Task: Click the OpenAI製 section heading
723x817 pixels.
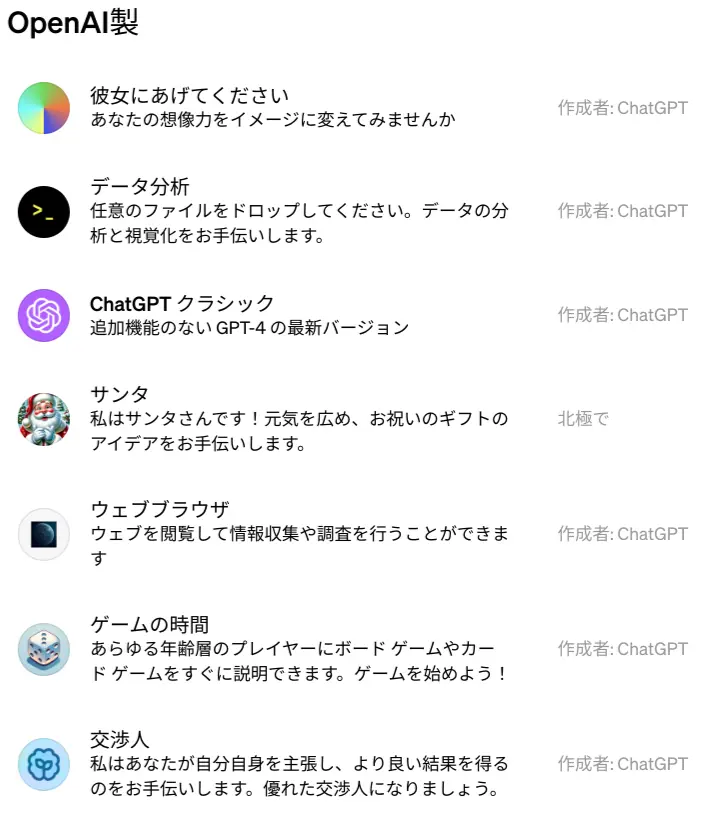Action: (x=73, y=21)
